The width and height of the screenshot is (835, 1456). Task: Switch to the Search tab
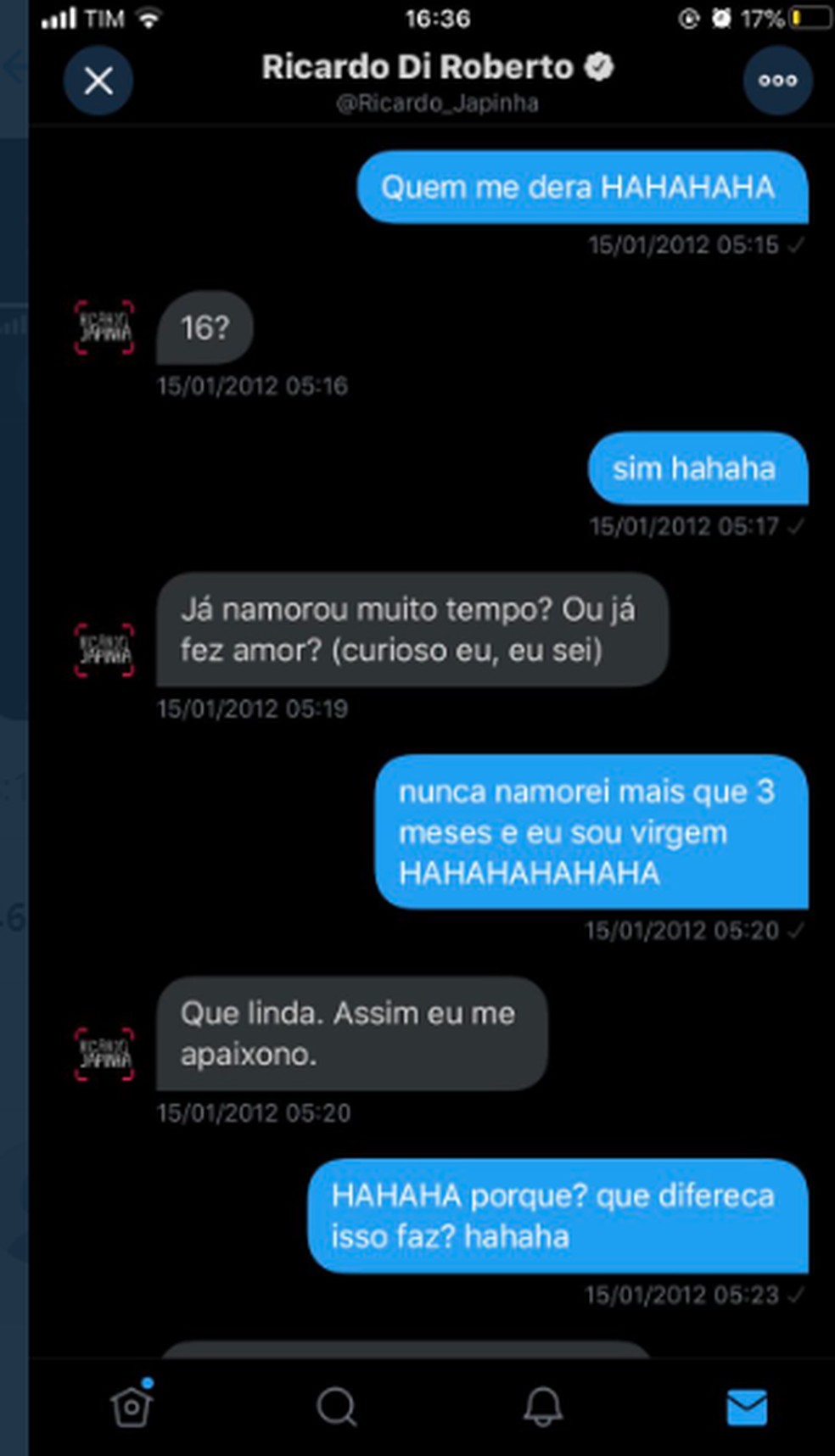337,1407
